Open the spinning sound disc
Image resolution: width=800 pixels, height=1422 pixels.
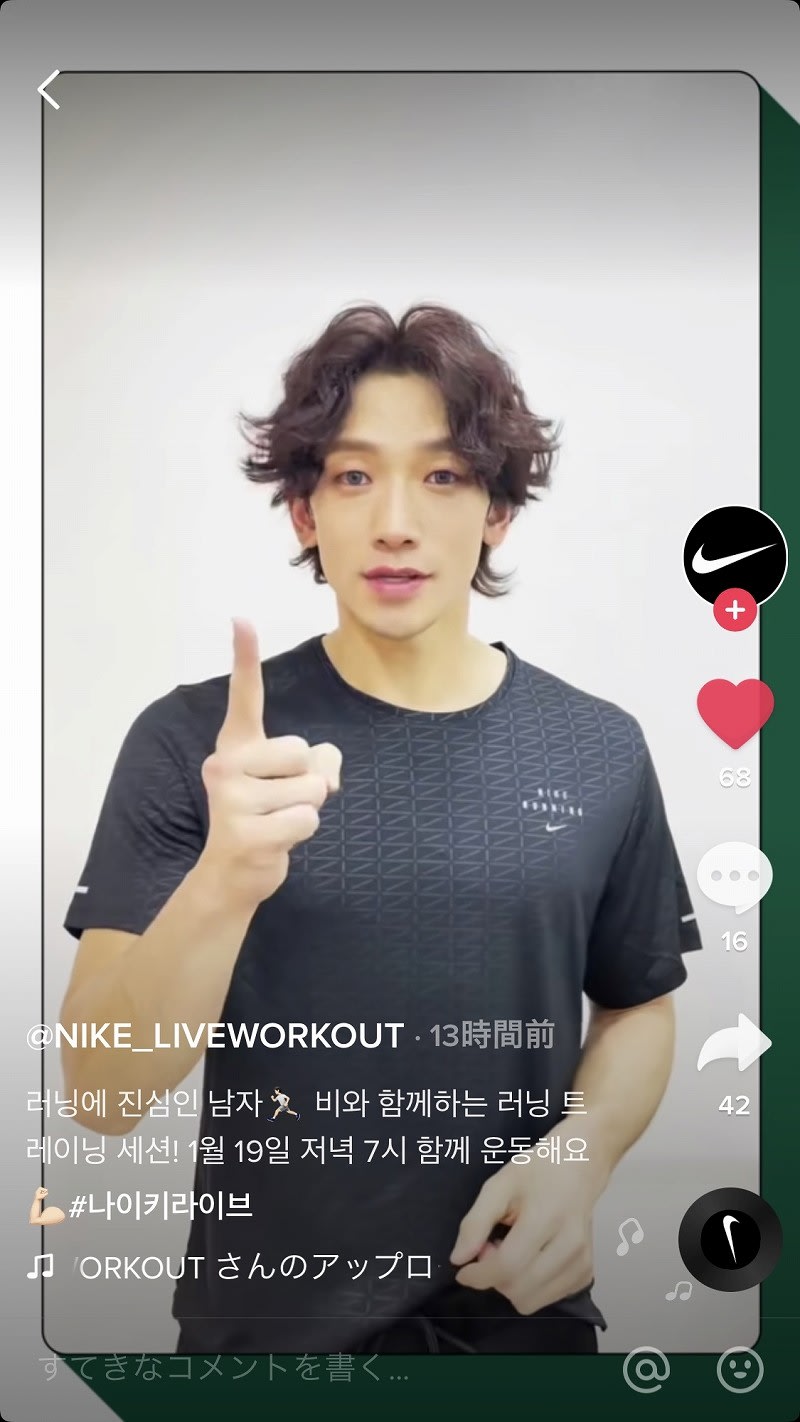730,1240
